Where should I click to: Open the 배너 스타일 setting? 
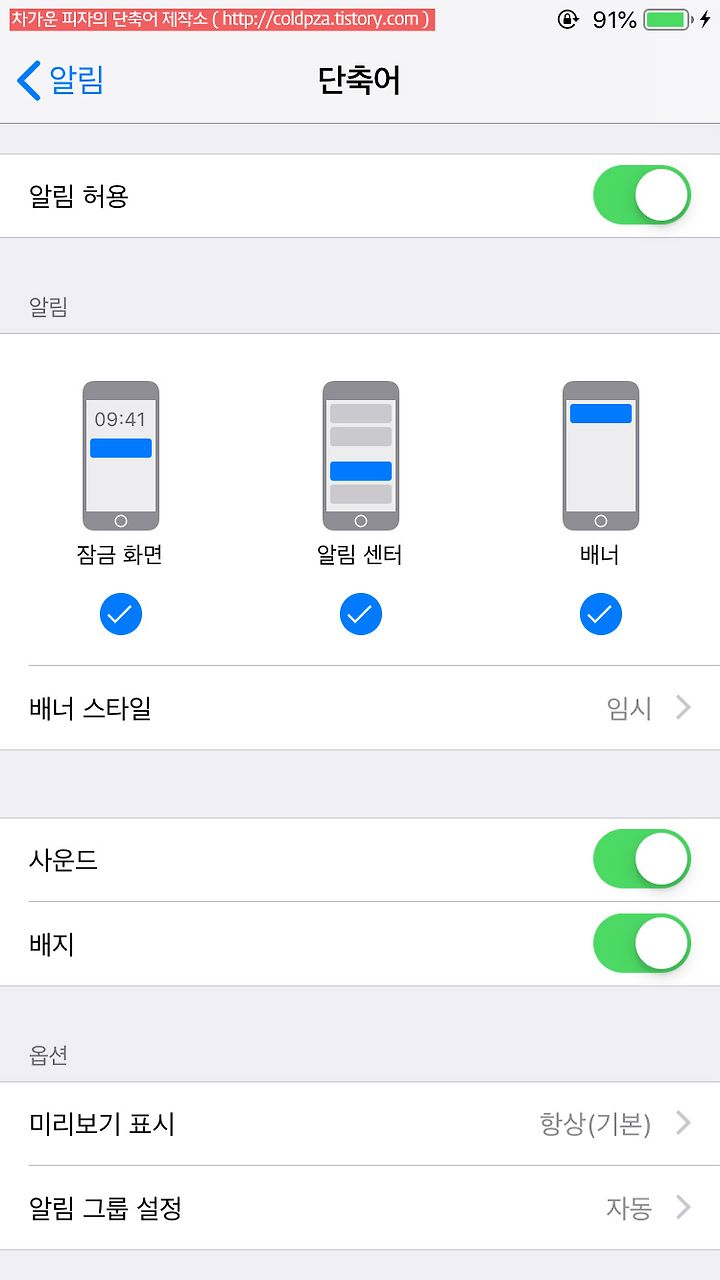[360, 708]
